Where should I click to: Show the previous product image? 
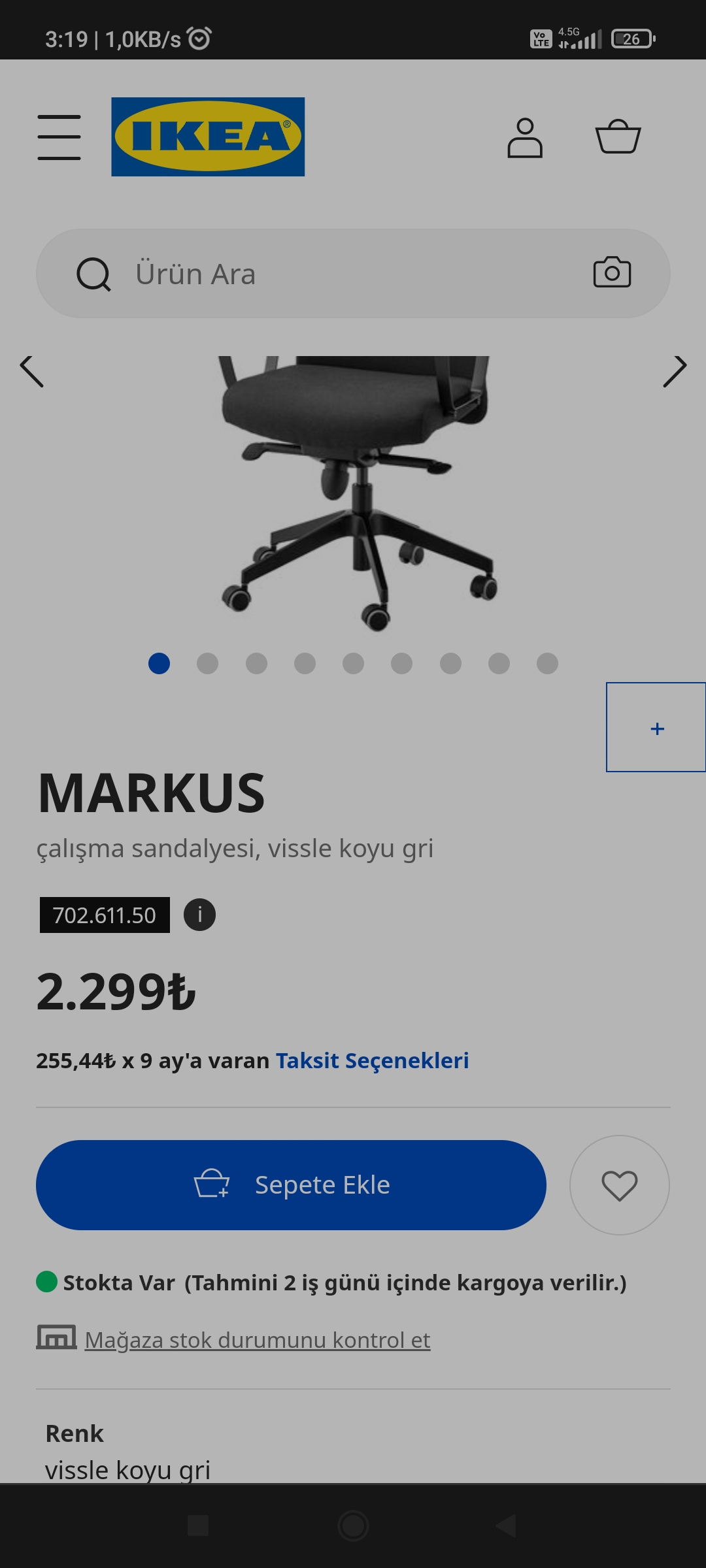[x=31, y=372]
